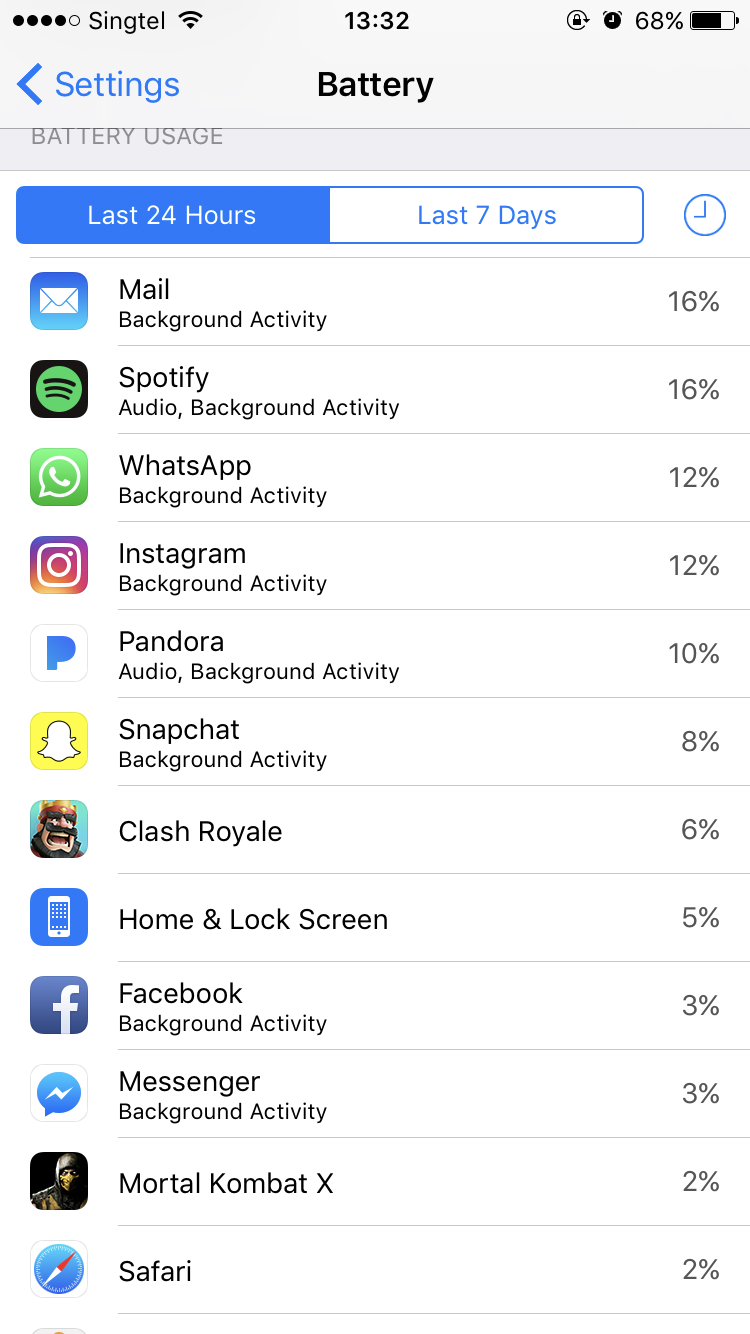
Task: Tap the clock icon for usage times
Action: click(x=704, y=215)
